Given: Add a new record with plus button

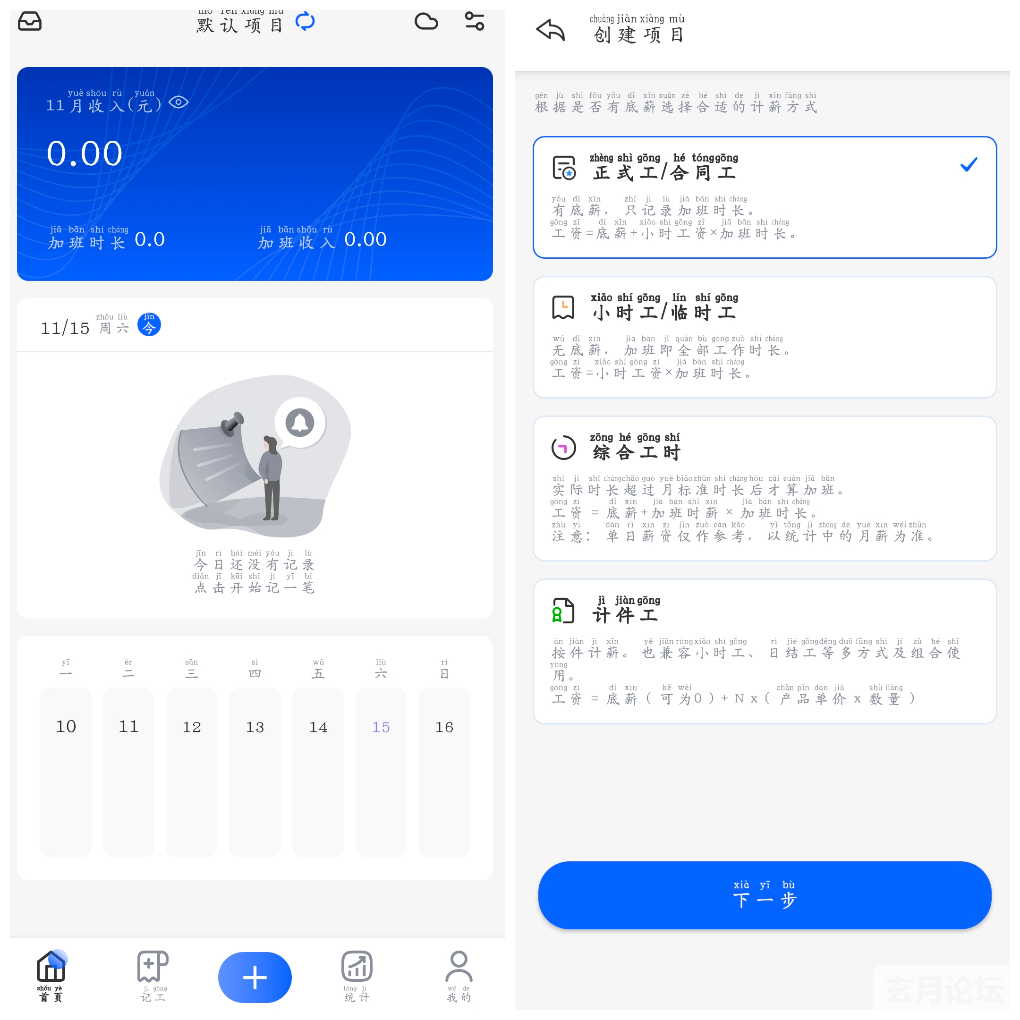Looking at the screenshot, I should (255, 977).
